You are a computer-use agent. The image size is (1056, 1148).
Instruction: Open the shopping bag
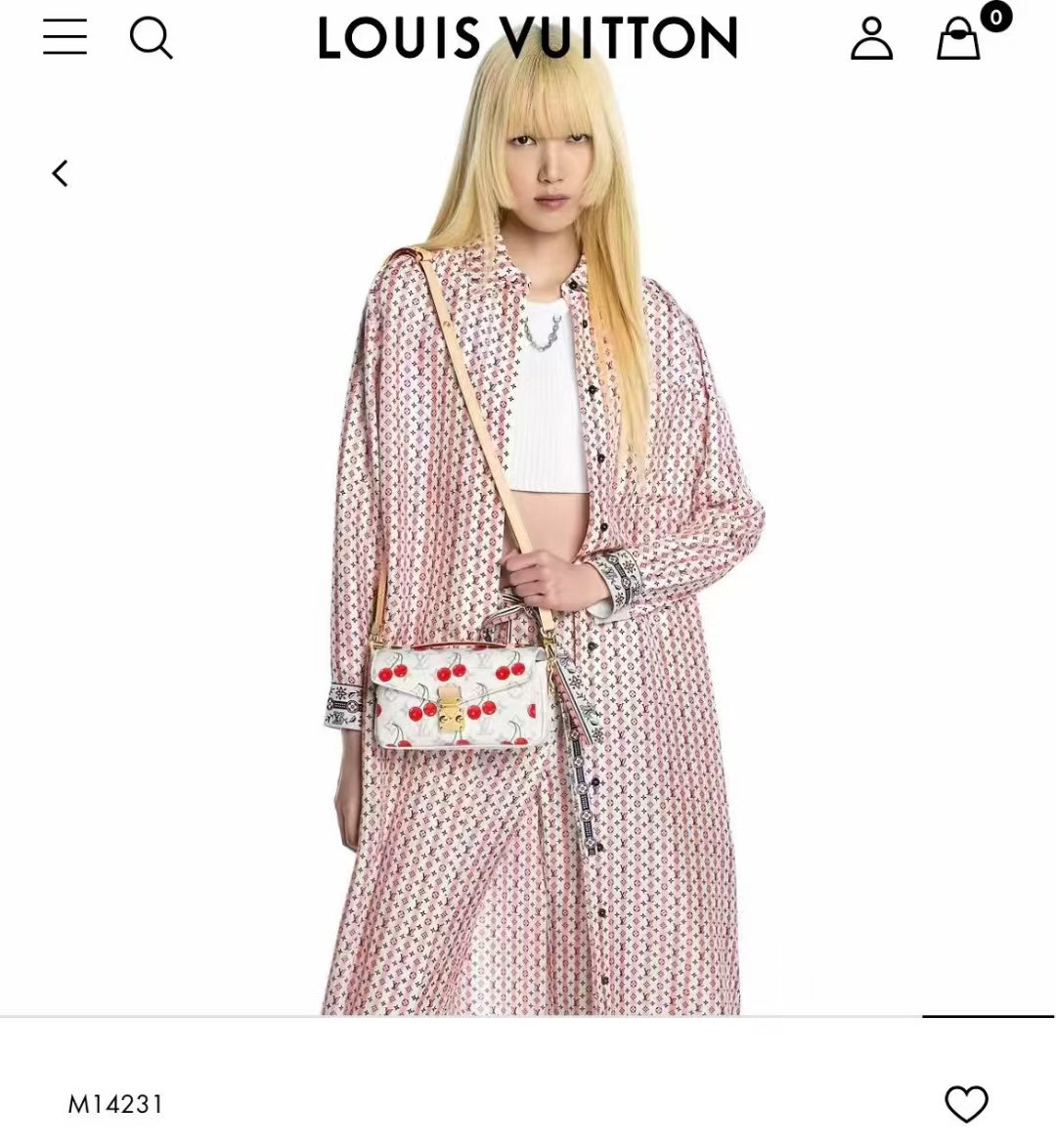tap(958, 40)
